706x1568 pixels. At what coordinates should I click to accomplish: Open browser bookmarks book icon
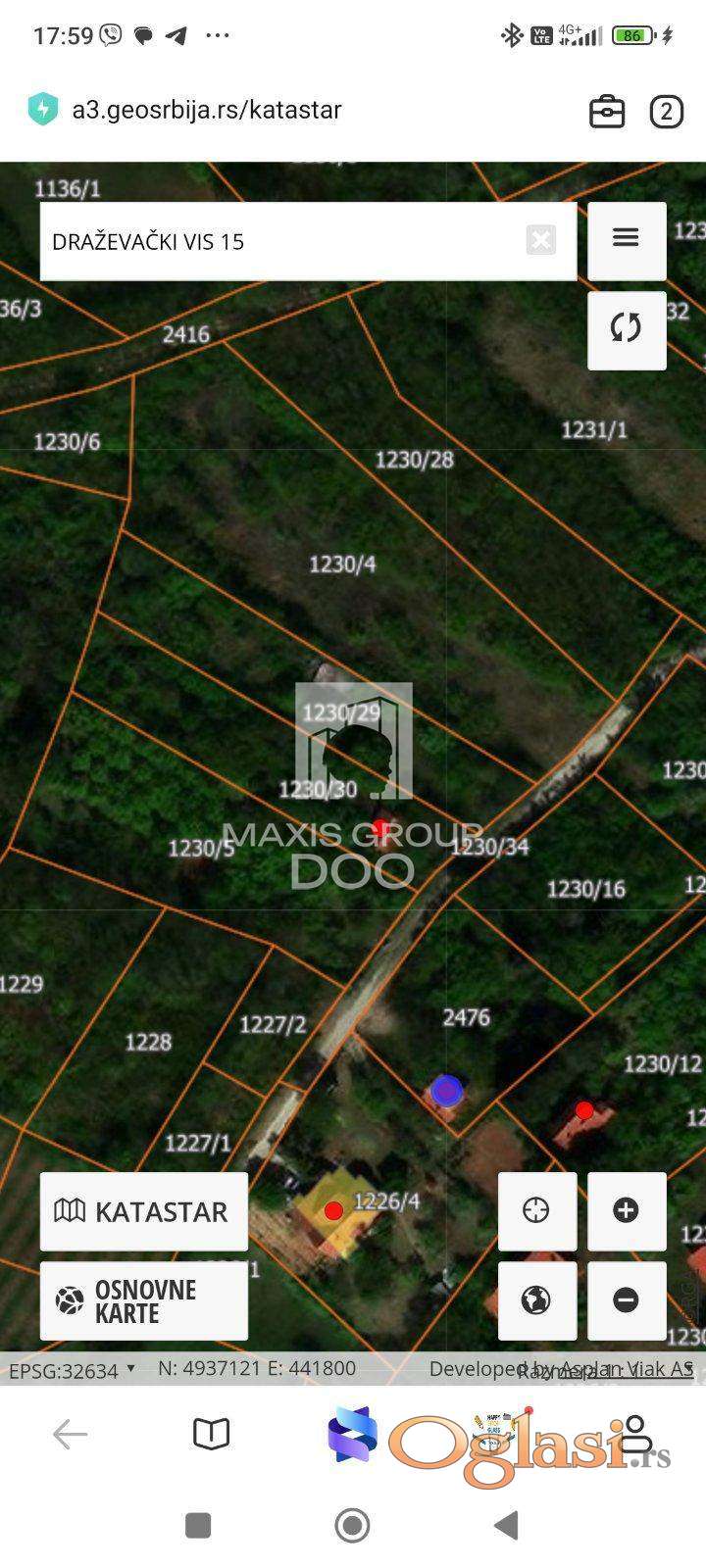pos(211,1435)
